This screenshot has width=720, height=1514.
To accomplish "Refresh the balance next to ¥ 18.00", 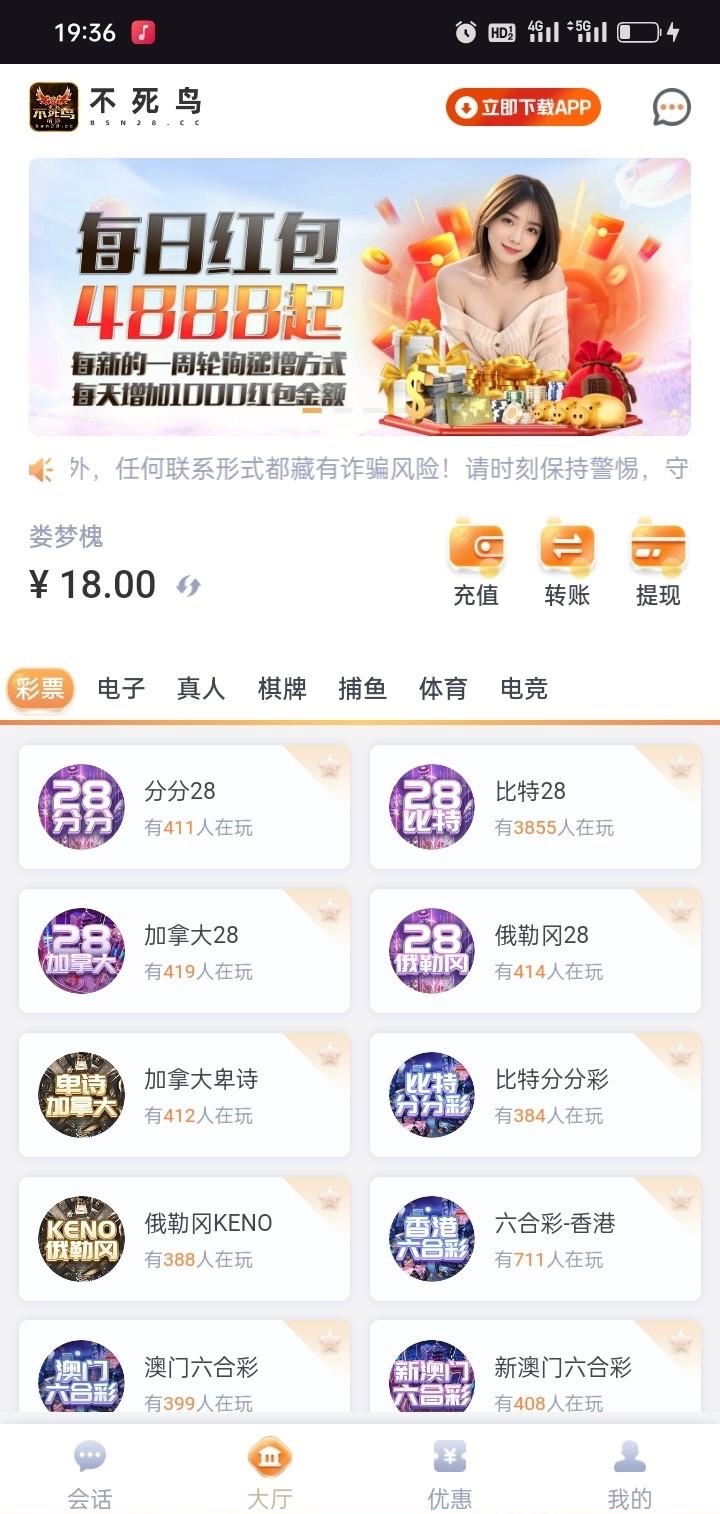I will [188, 586].
